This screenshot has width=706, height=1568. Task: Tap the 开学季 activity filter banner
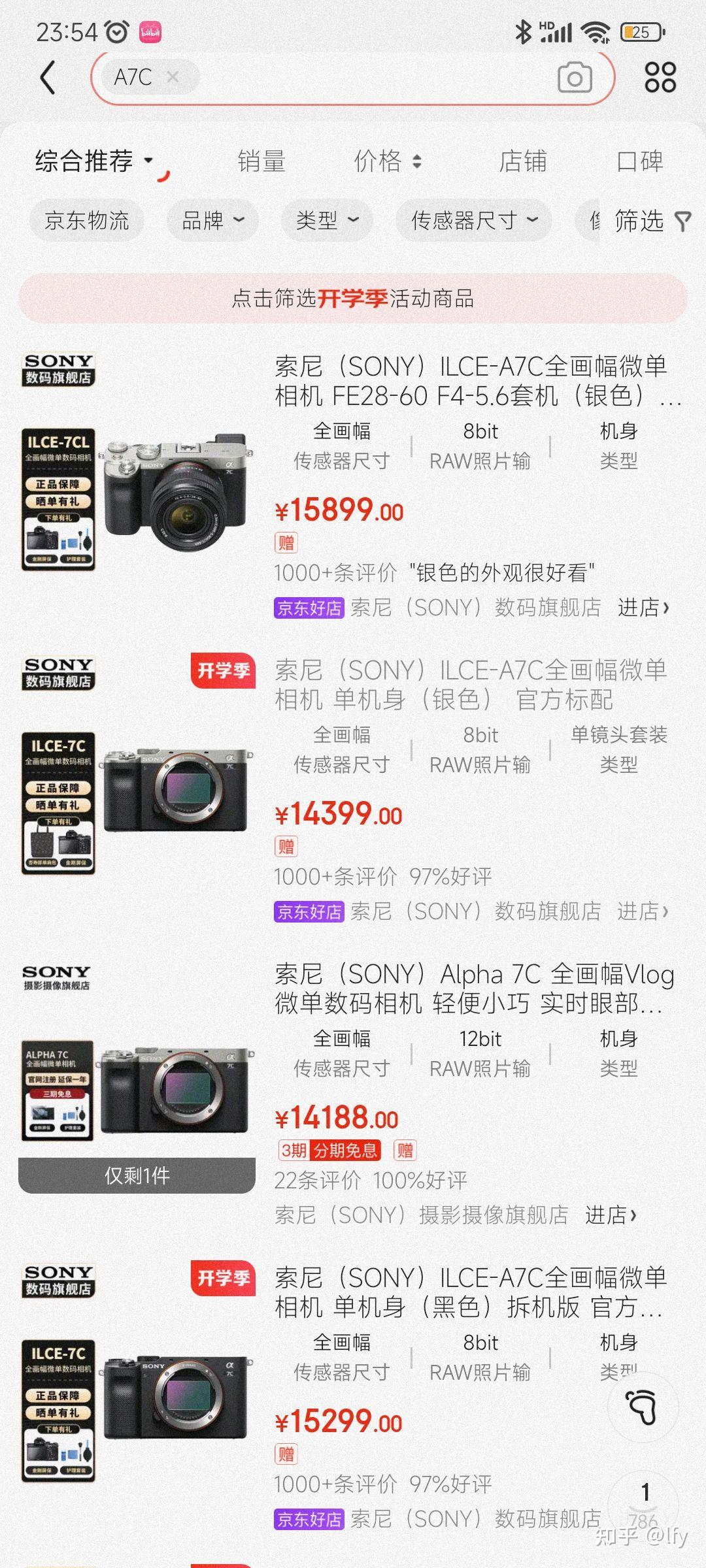pyautogui.click(x=353, y=299)
